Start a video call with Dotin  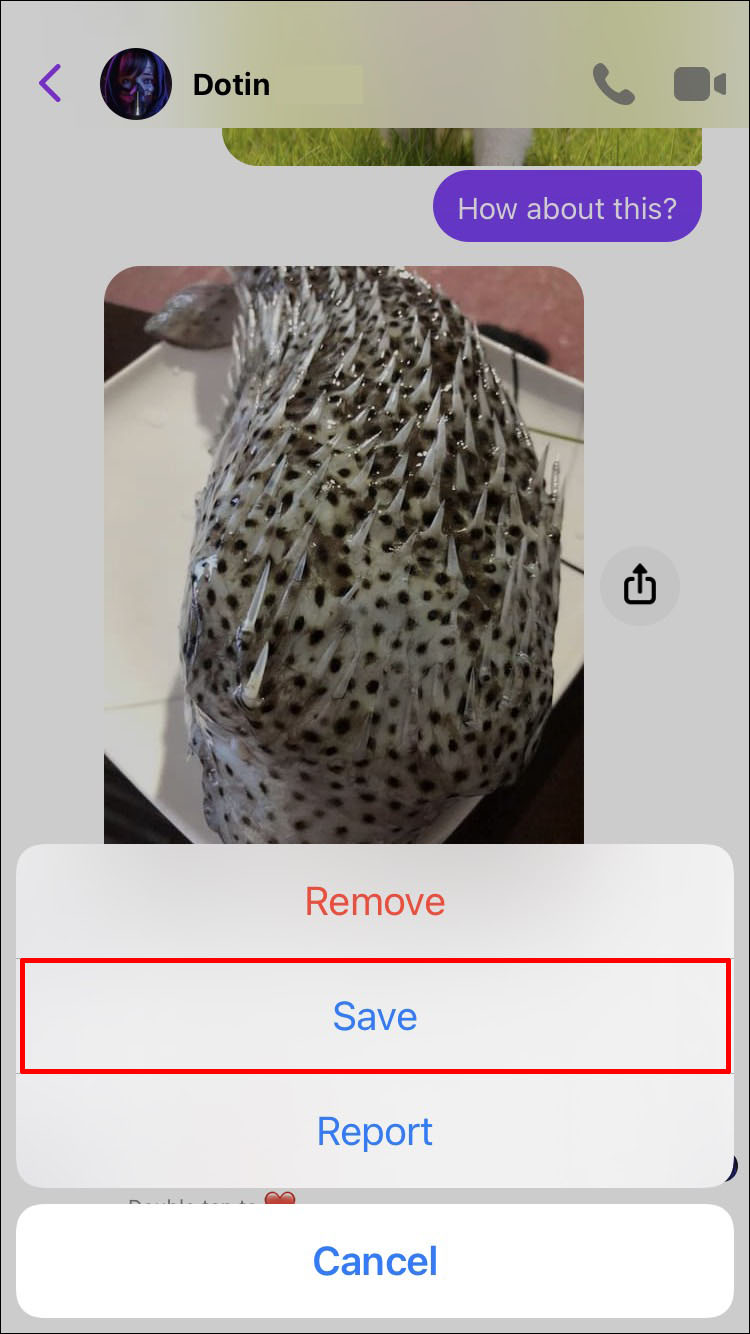tap(700, 84)
